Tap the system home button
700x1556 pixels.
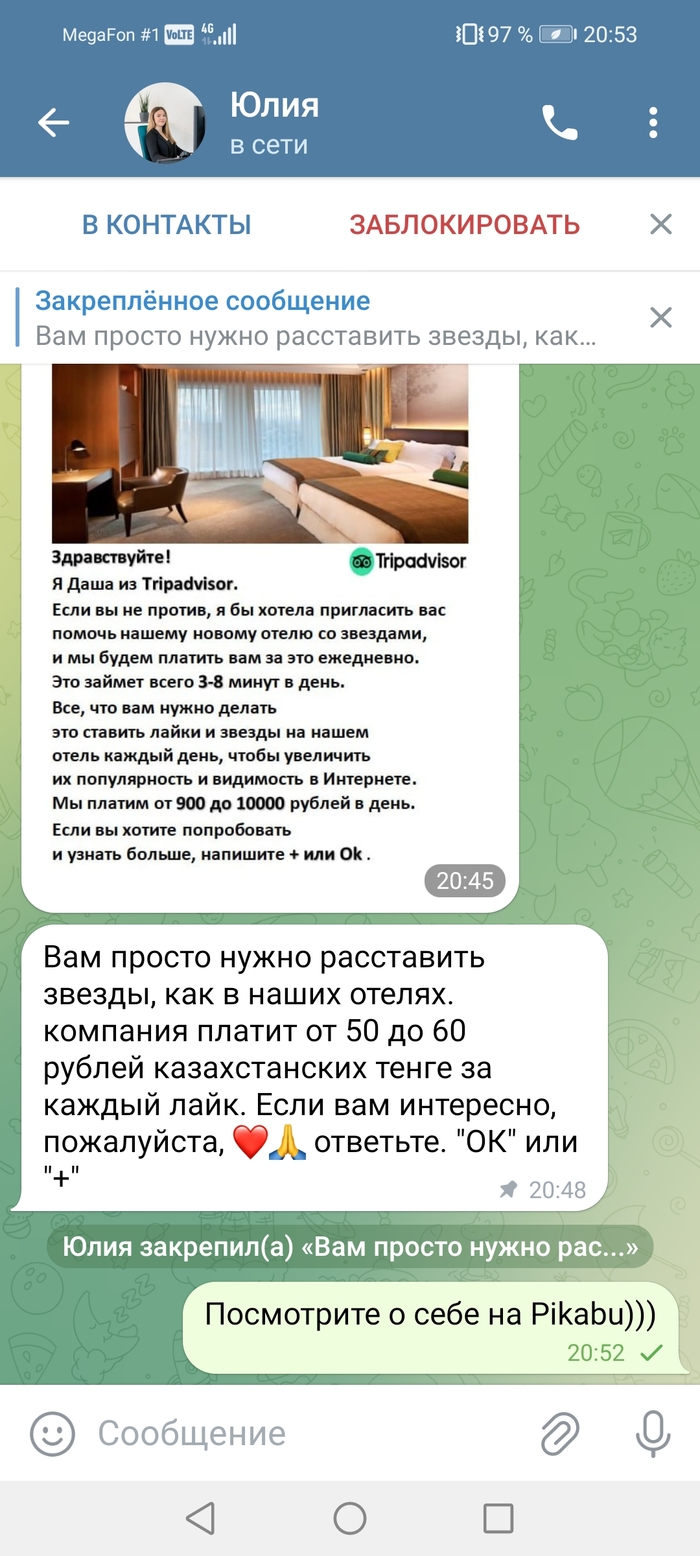[350, 1518]
